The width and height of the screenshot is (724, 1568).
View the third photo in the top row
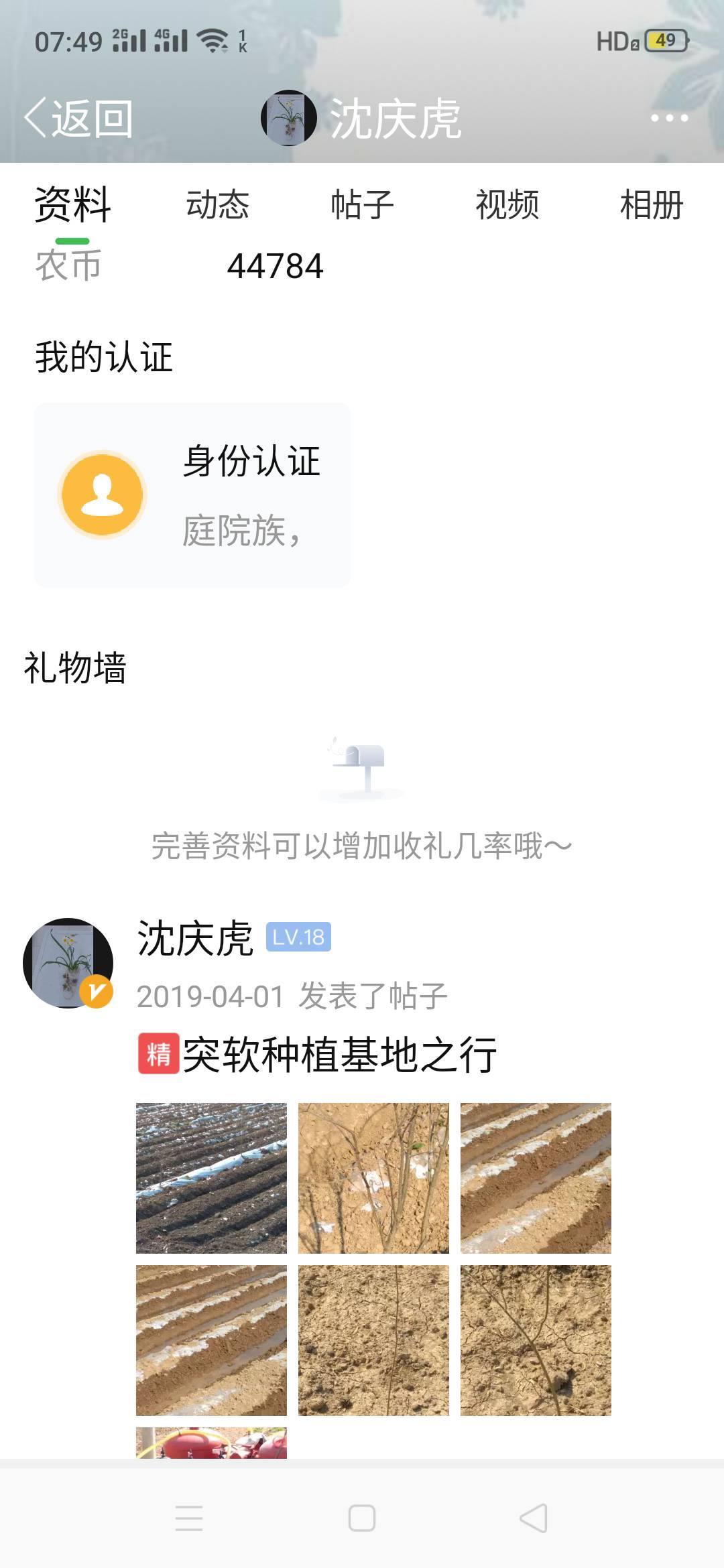pos(536,1178)
